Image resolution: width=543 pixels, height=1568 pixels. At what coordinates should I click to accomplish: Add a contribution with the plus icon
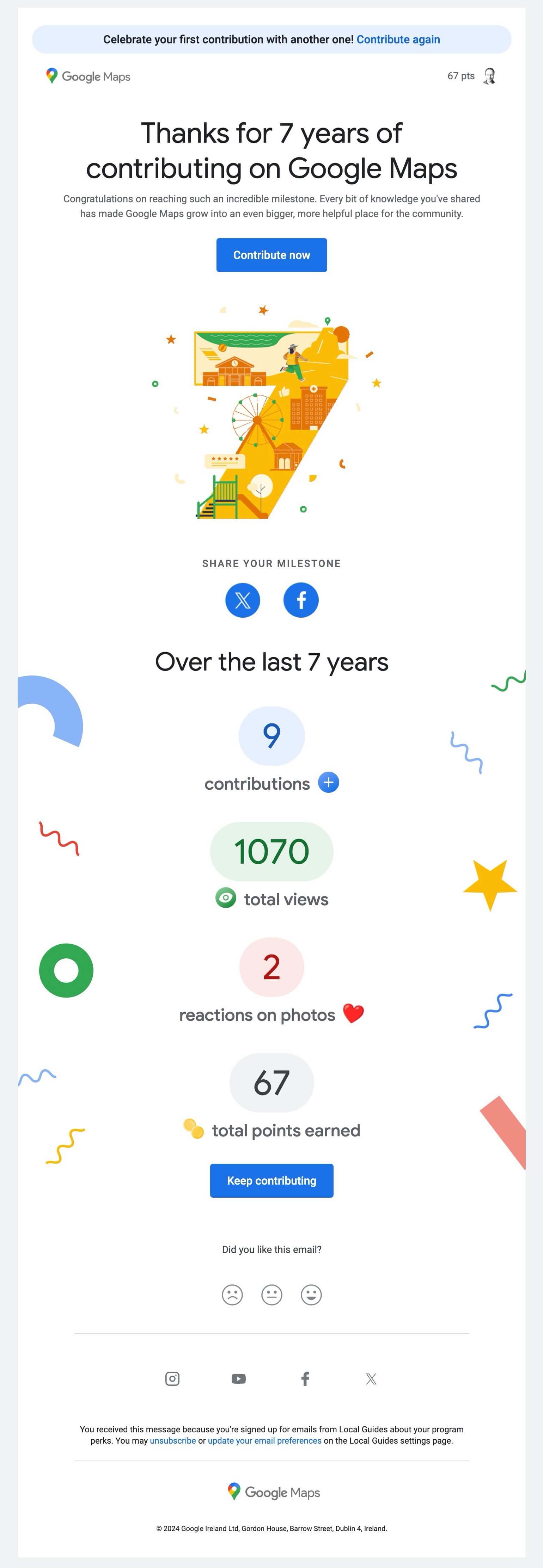[x=329, y=782]
